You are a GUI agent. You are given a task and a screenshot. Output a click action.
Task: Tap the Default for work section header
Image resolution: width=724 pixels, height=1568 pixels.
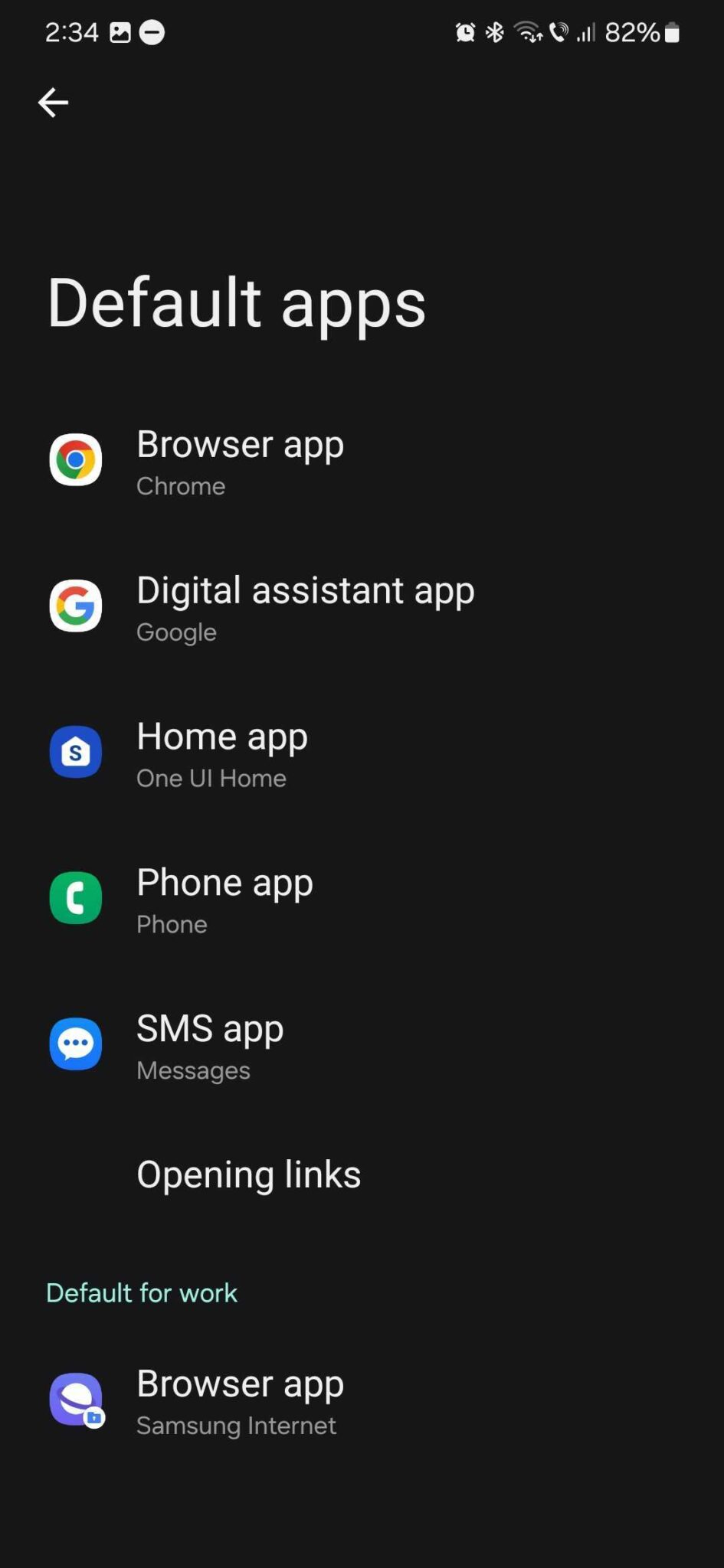click(142, 1292)
